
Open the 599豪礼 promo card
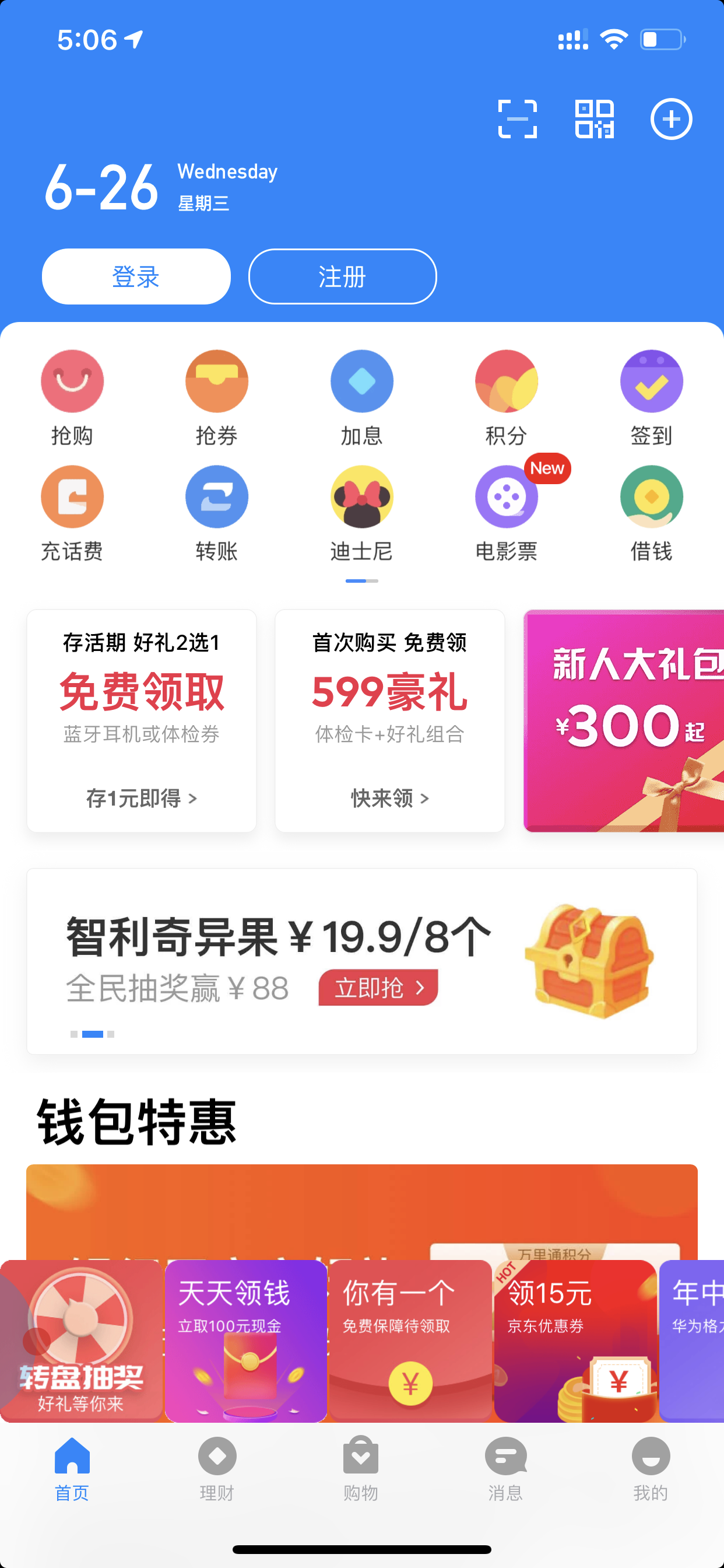(x=390, y=720)
